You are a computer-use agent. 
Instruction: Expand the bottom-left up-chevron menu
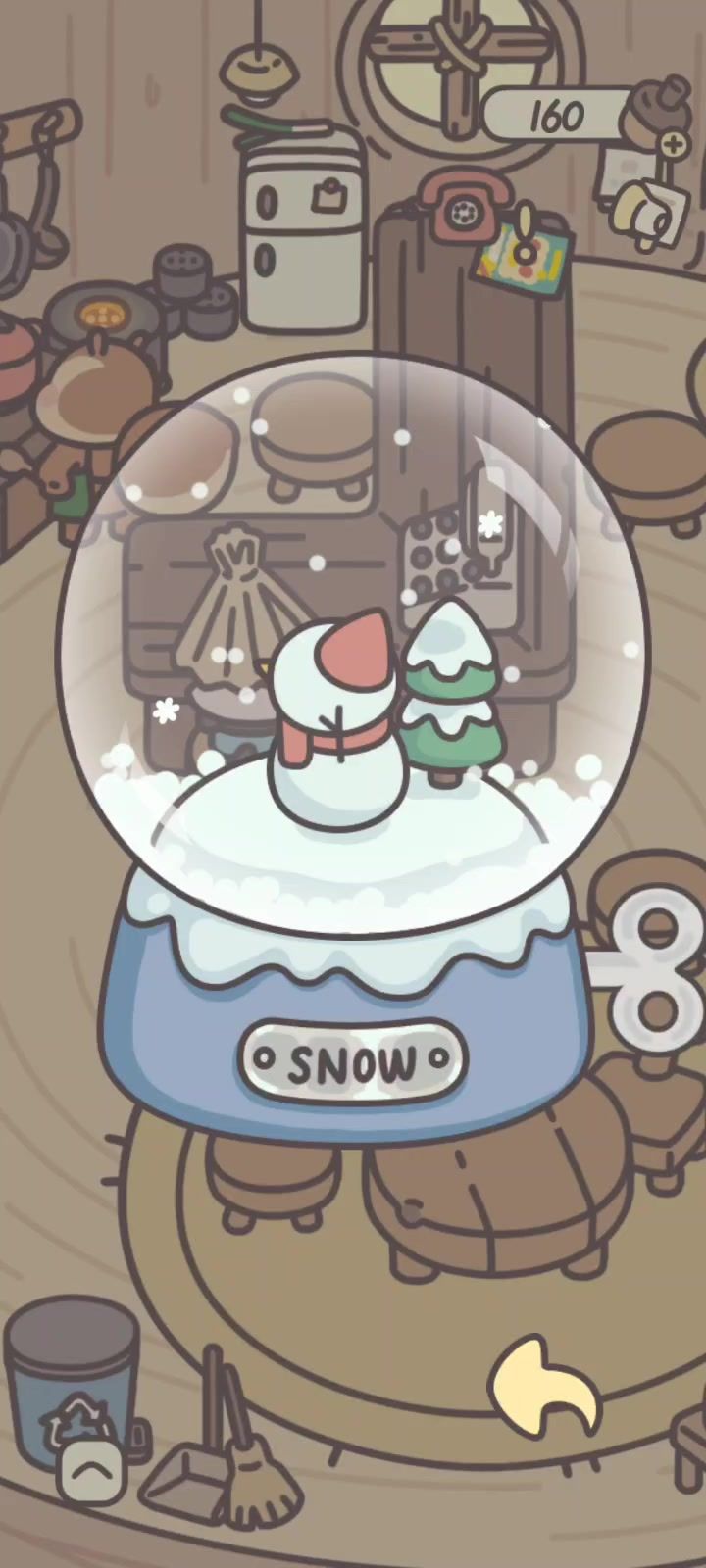(x=90, y=1468)
